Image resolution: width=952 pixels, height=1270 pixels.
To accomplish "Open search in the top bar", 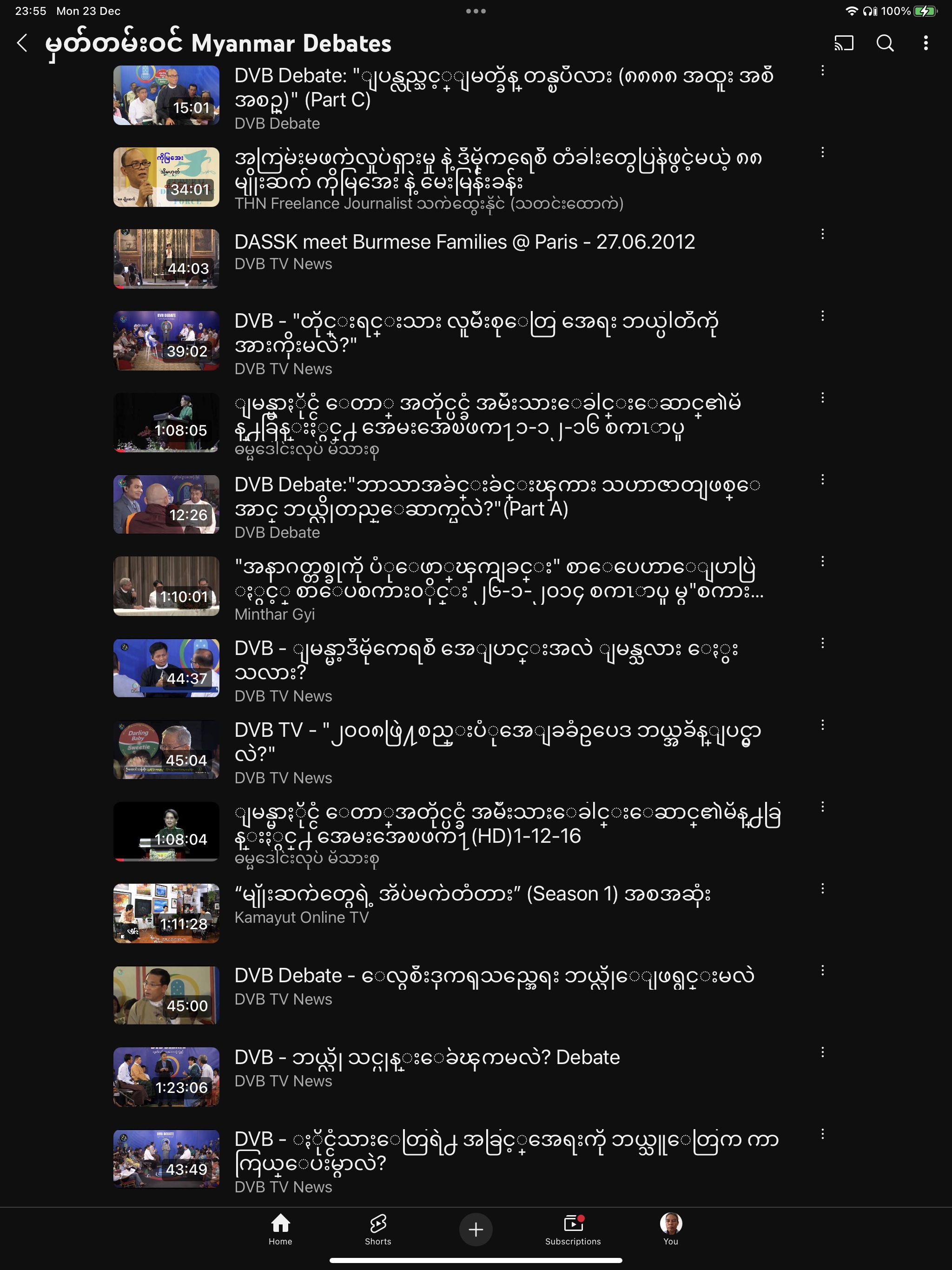I will coord(885,43).
